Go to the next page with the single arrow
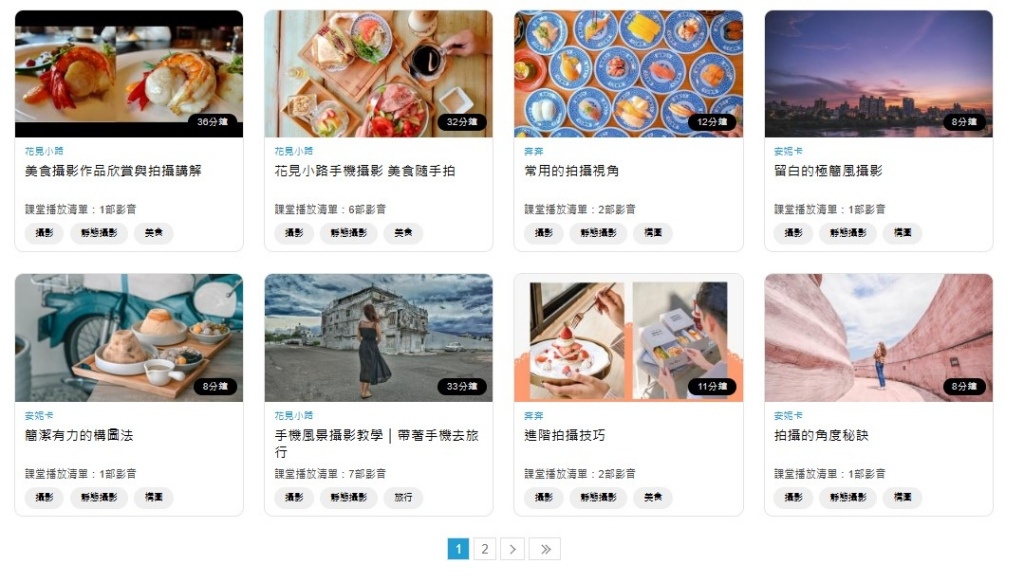 512,549
